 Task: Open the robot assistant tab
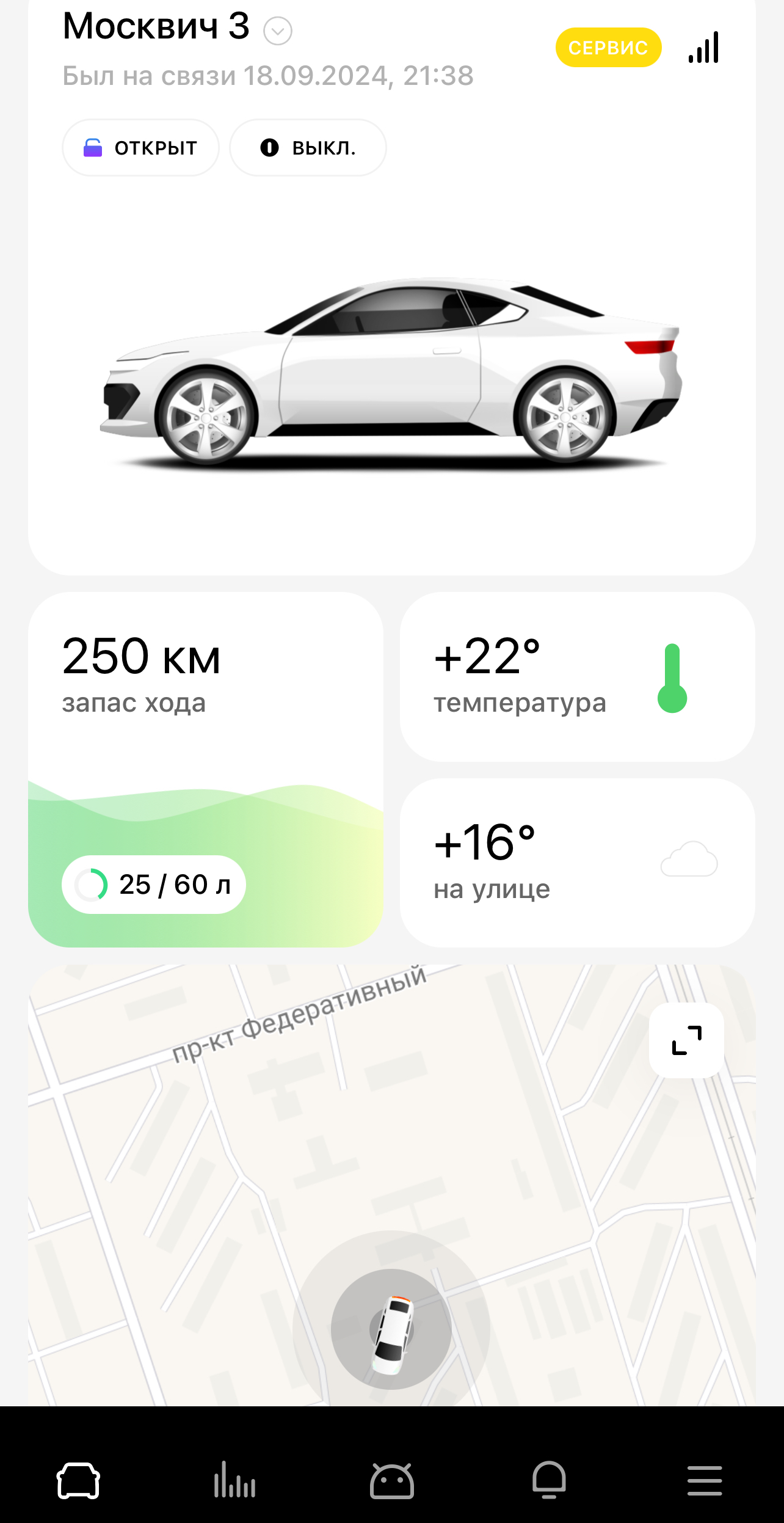point(392,1481)
